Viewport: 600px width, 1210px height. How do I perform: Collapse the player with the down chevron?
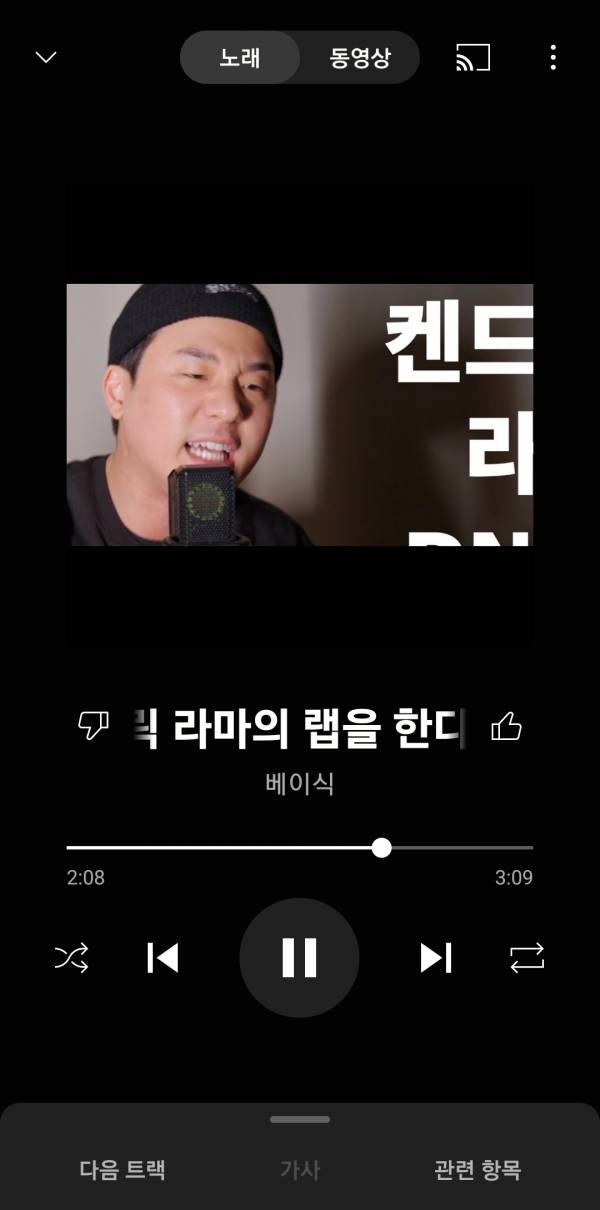click(46, 57)
